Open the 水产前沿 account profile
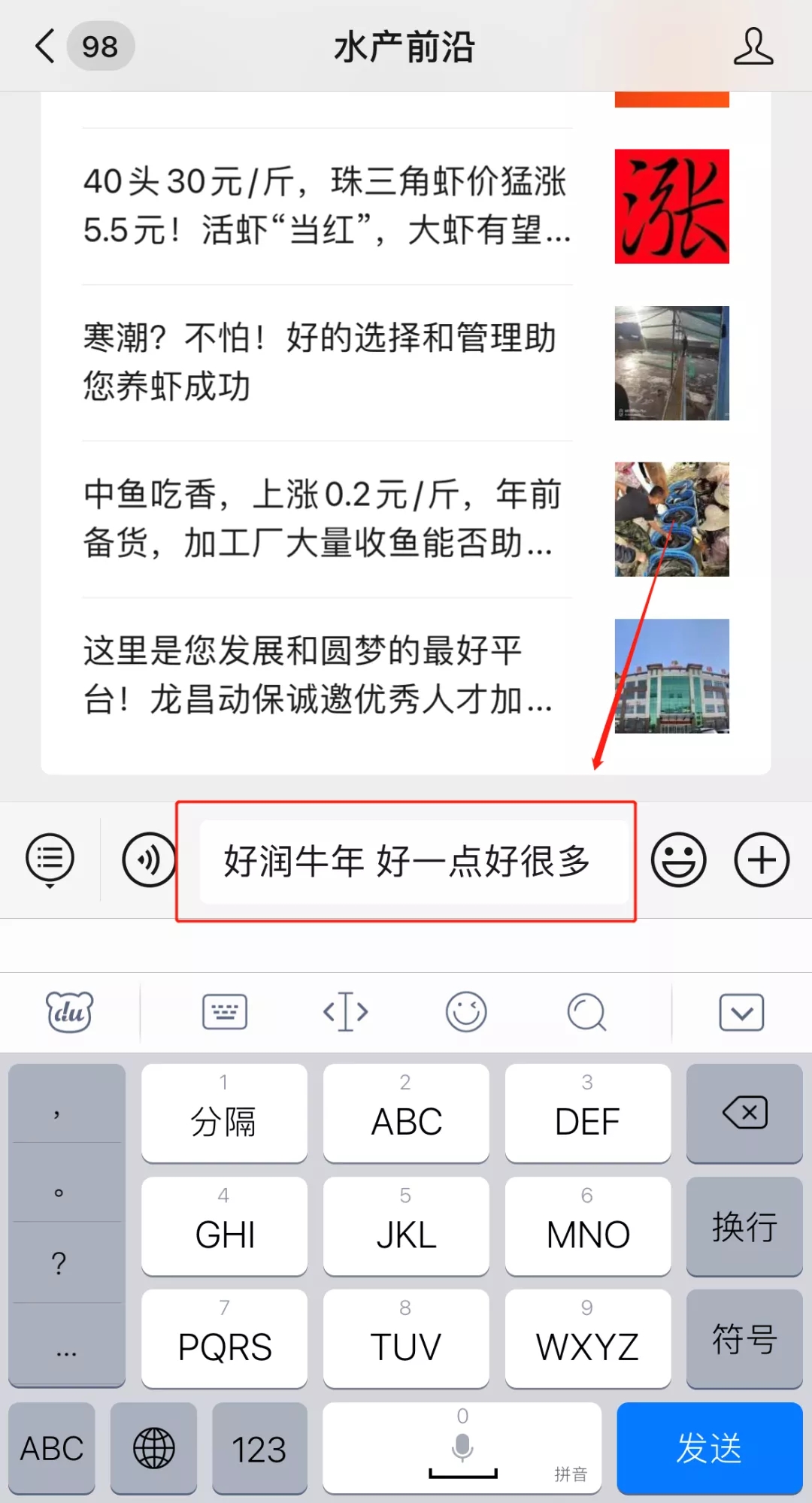The height and width of the screenshot is (1503, 812). click(x=753, y=47)
